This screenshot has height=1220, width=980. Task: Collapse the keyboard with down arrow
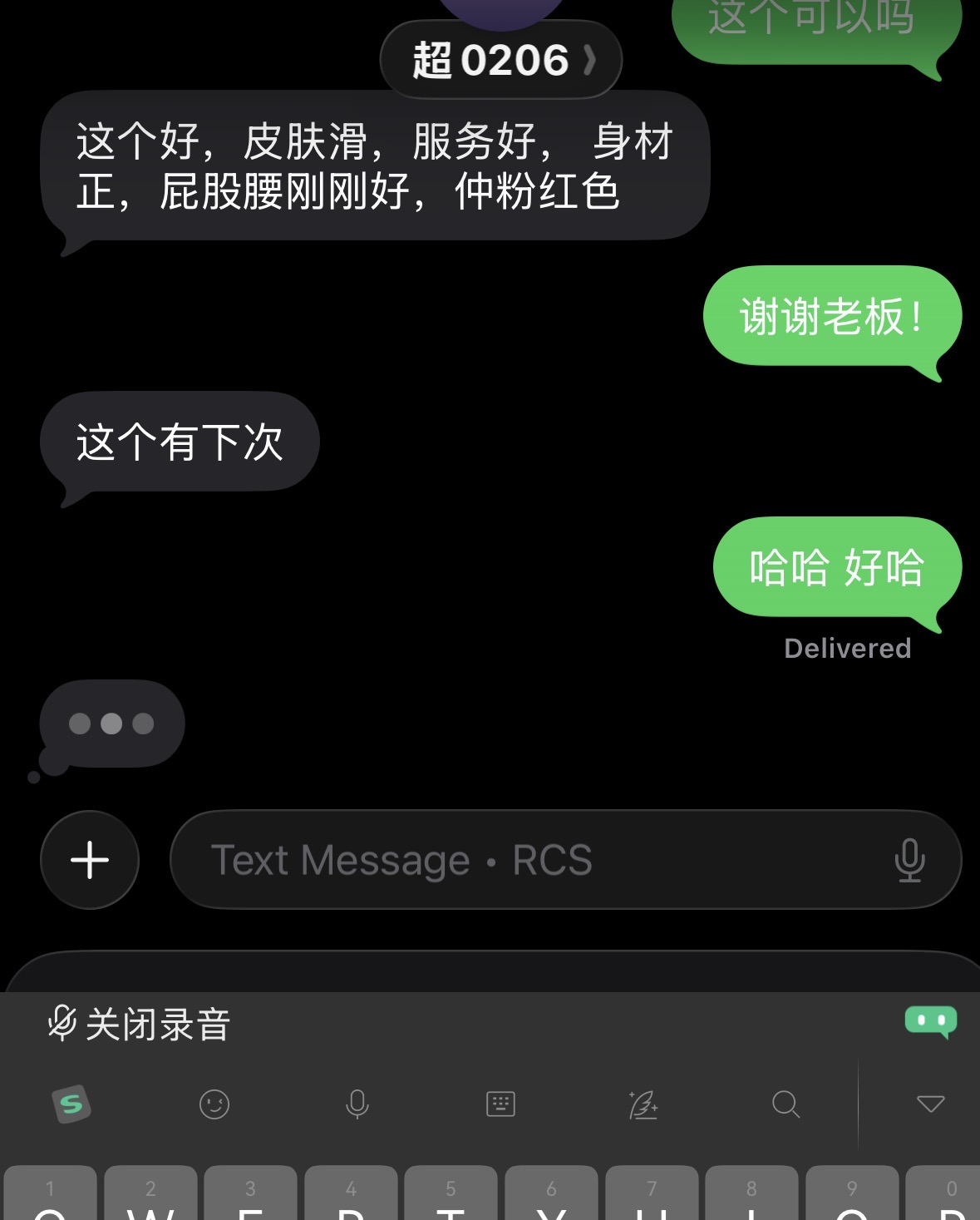click(930, 1104)
